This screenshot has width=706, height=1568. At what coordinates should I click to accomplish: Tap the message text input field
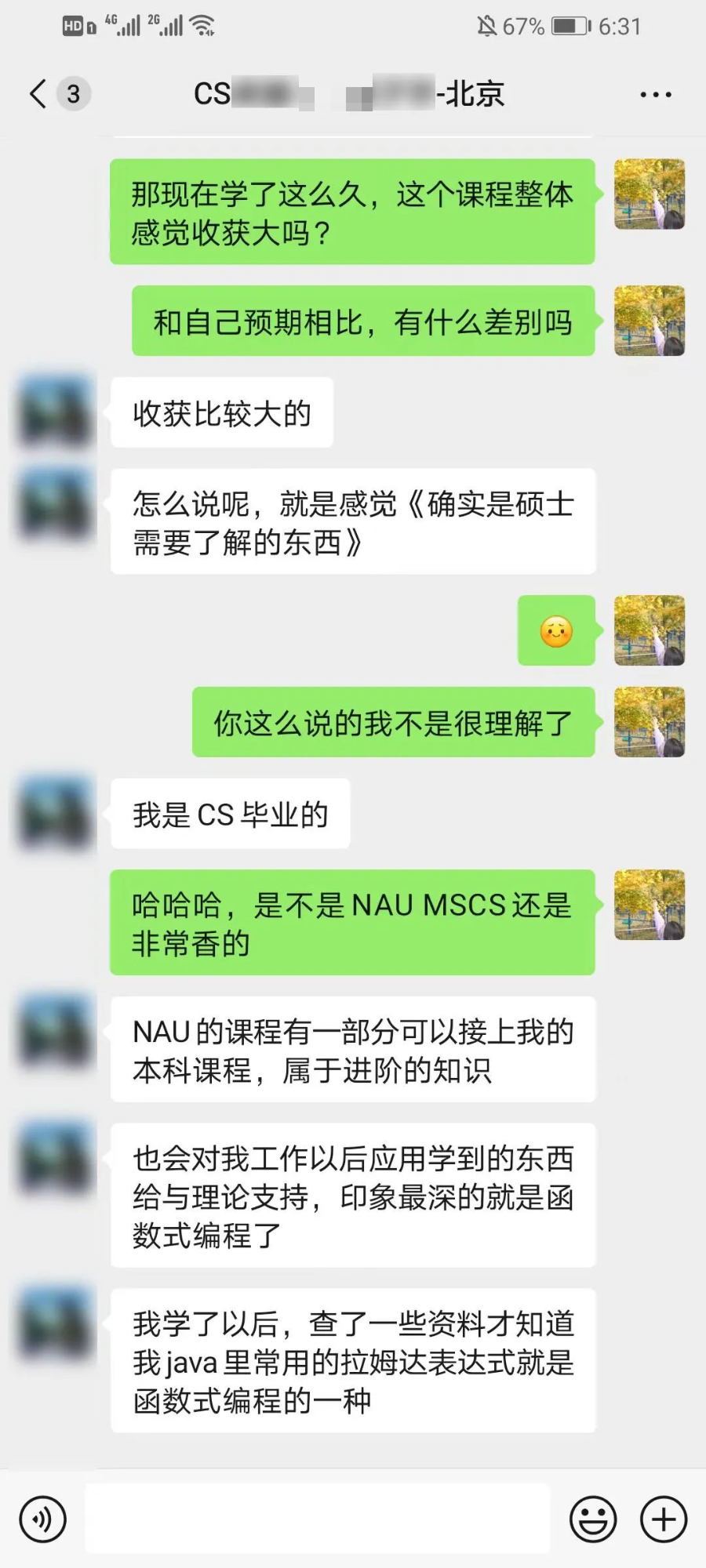(x=317, y=1519)
